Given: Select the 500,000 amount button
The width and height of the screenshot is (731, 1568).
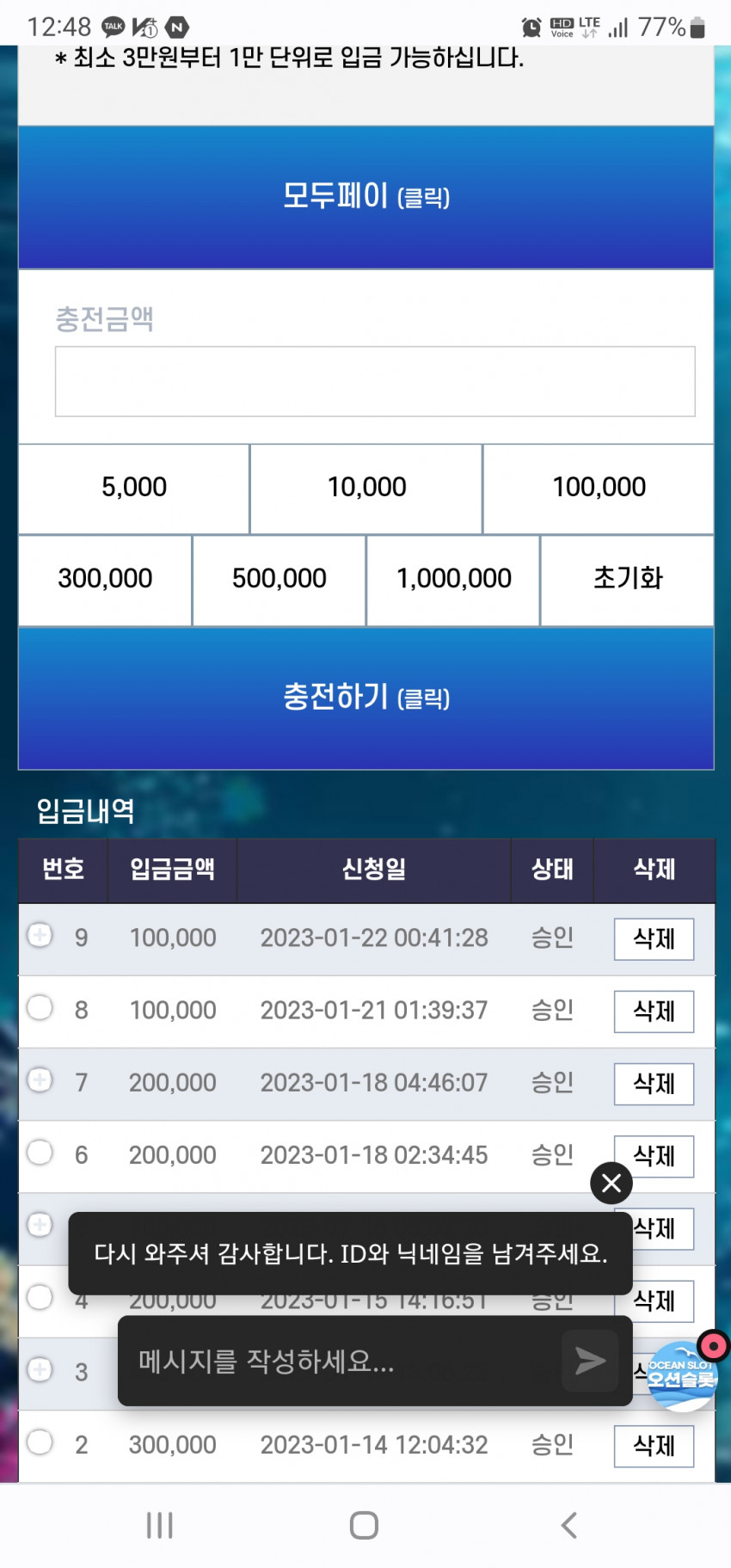Looking at the screenshot, I should click(x=279, y=579).
